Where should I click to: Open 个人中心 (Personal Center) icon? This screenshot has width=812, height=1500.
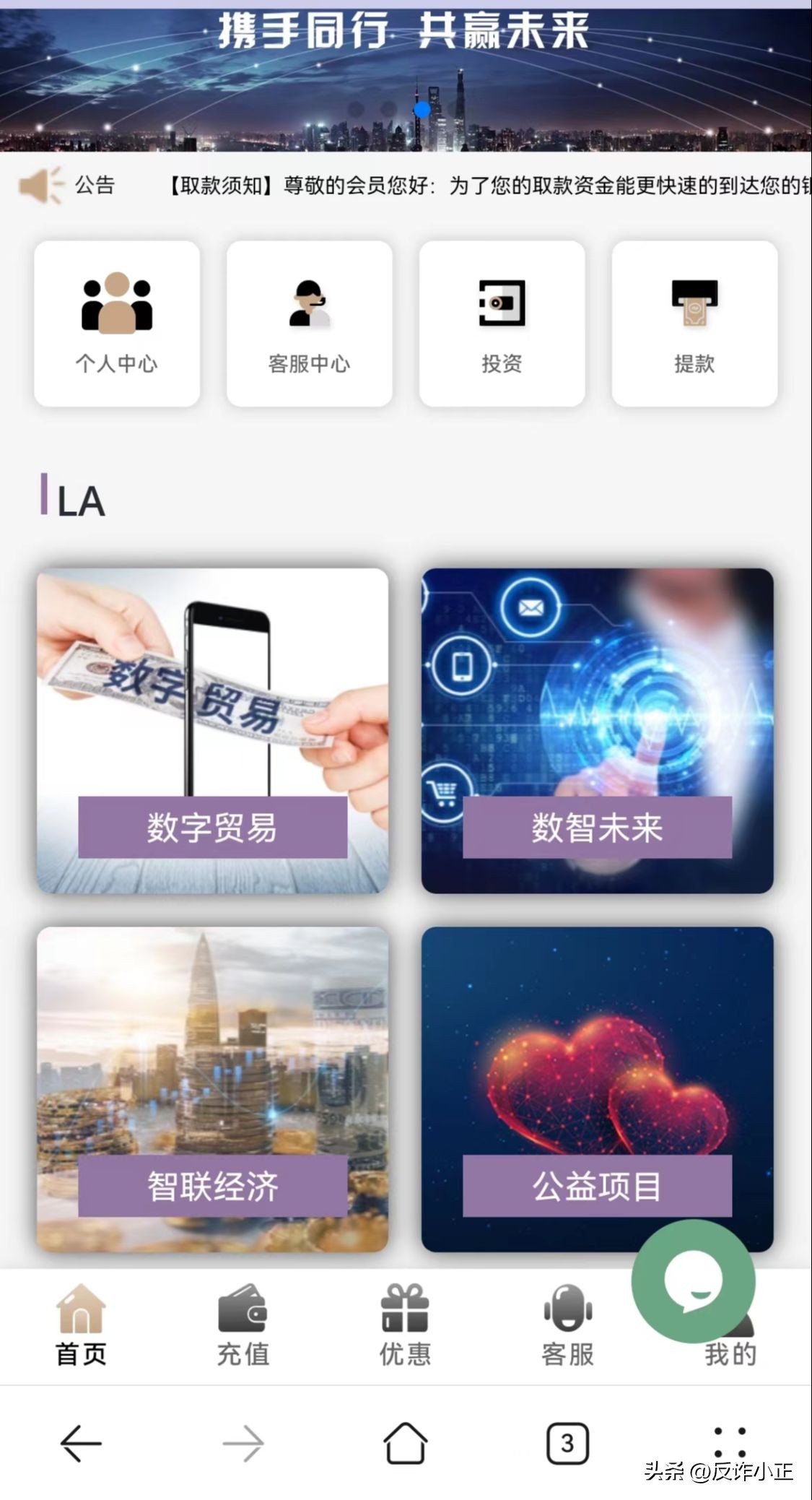coord(115,311)
